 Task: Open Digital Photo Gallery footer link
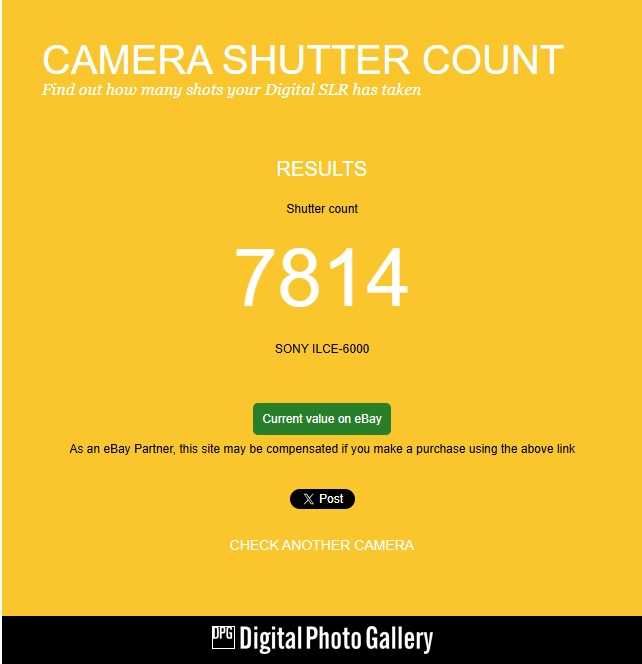[x=322, y=639]
